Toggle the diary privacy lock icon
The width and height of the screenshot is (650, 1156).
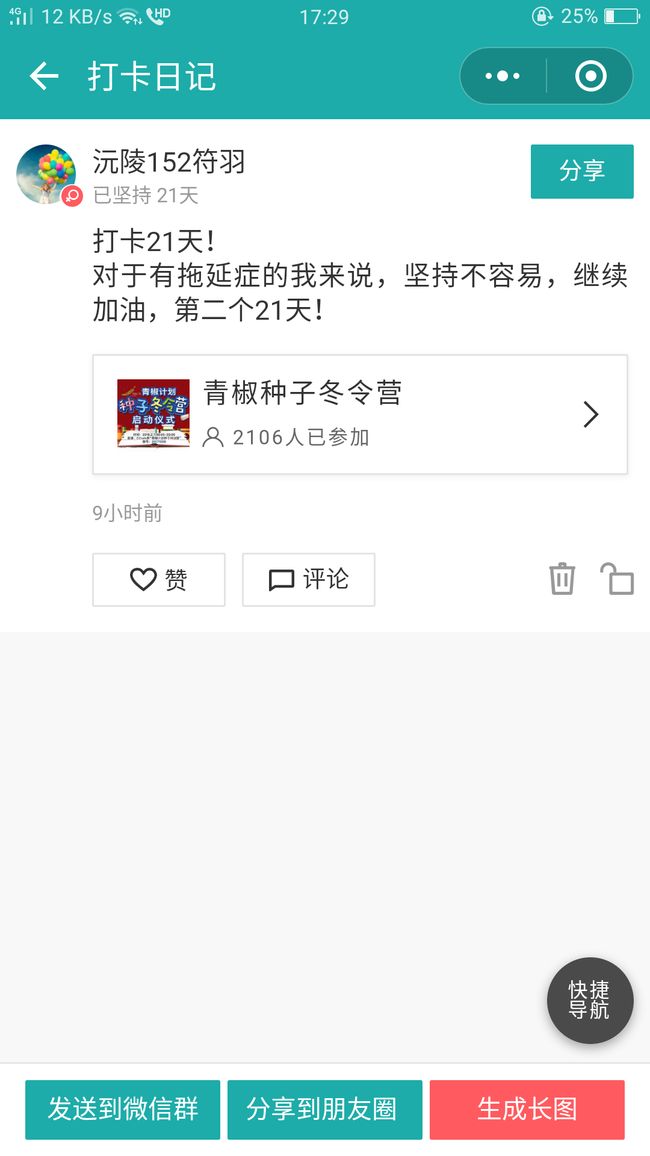pos(617,579)
